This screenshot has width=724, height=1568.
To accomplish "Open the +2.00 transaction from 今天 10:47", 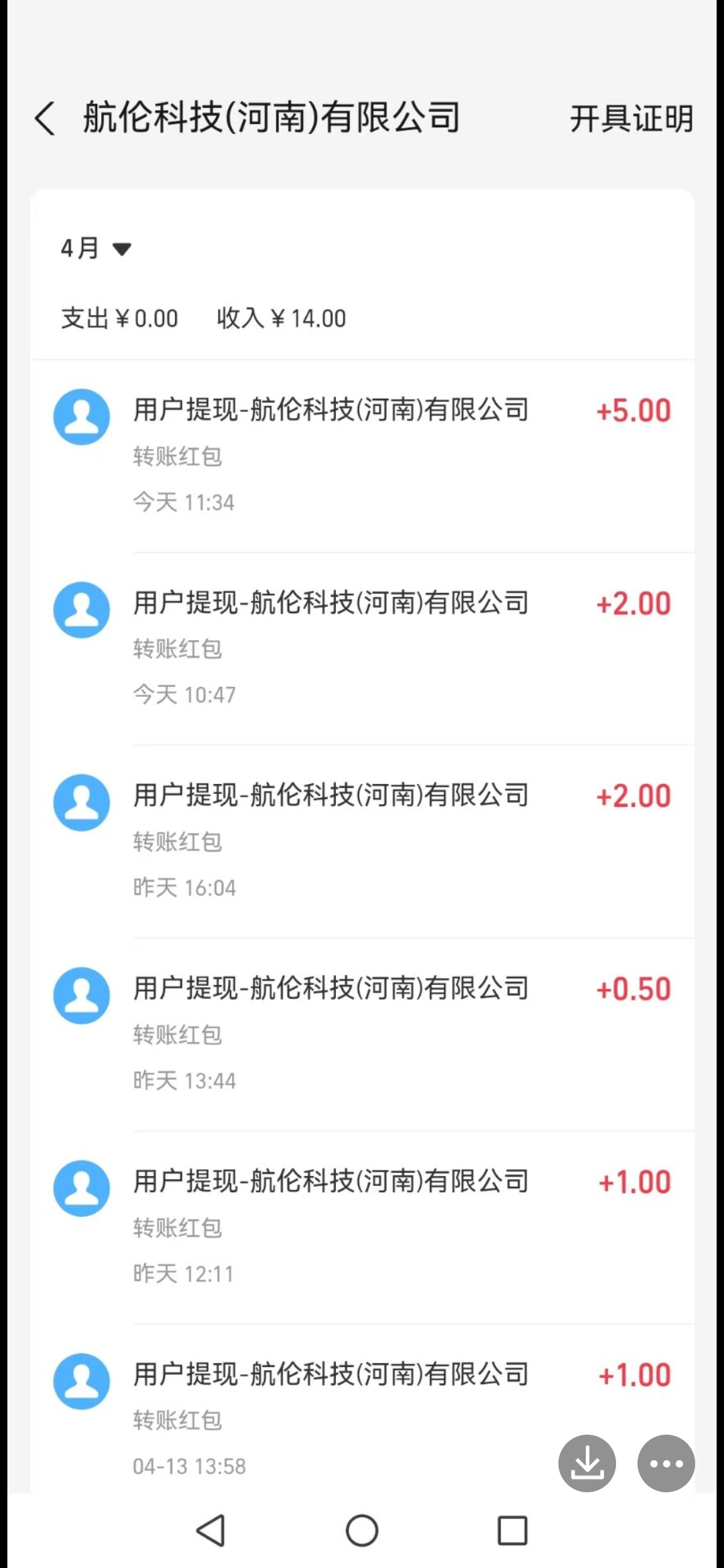I will 362,649.
